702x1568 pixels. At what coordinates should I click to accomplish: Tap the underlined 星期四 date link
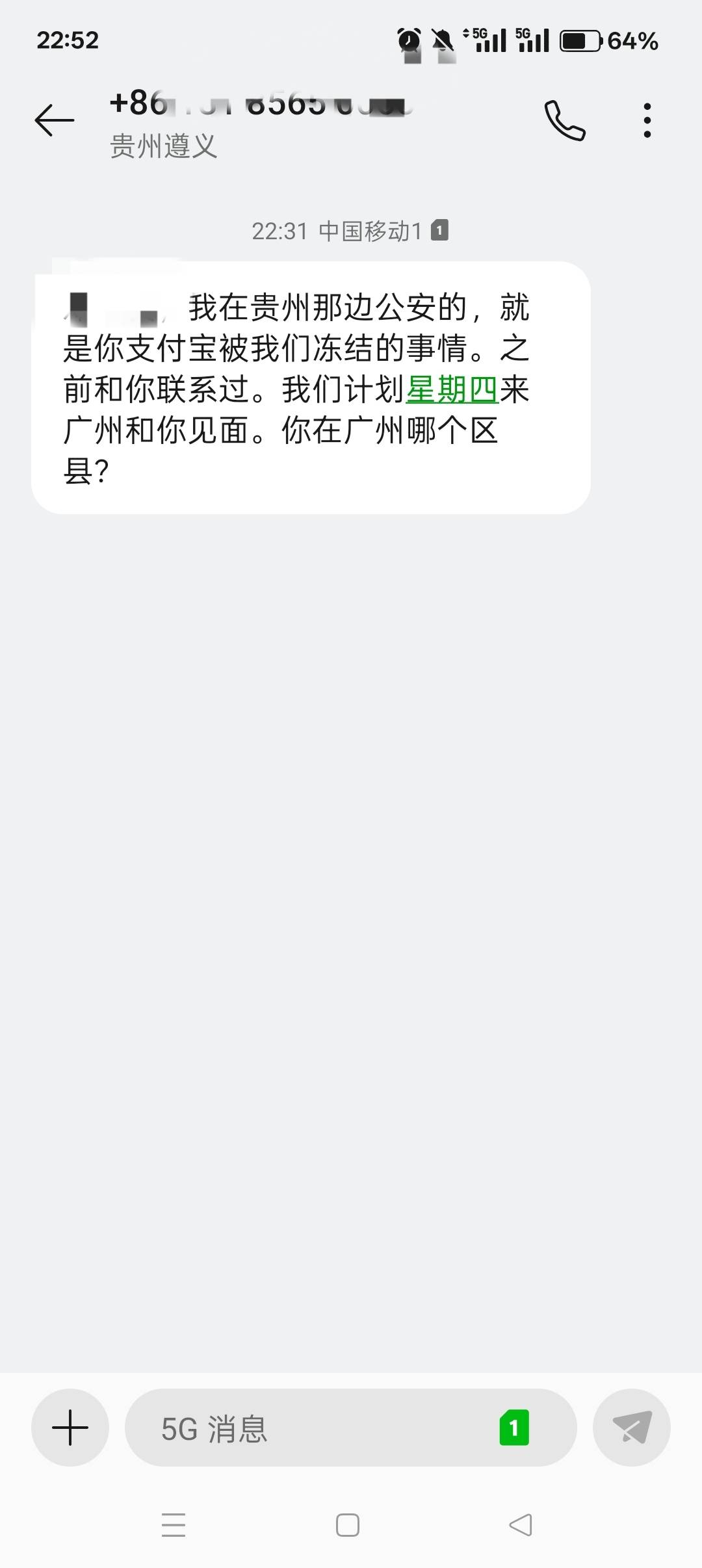[x=452, y=390]
